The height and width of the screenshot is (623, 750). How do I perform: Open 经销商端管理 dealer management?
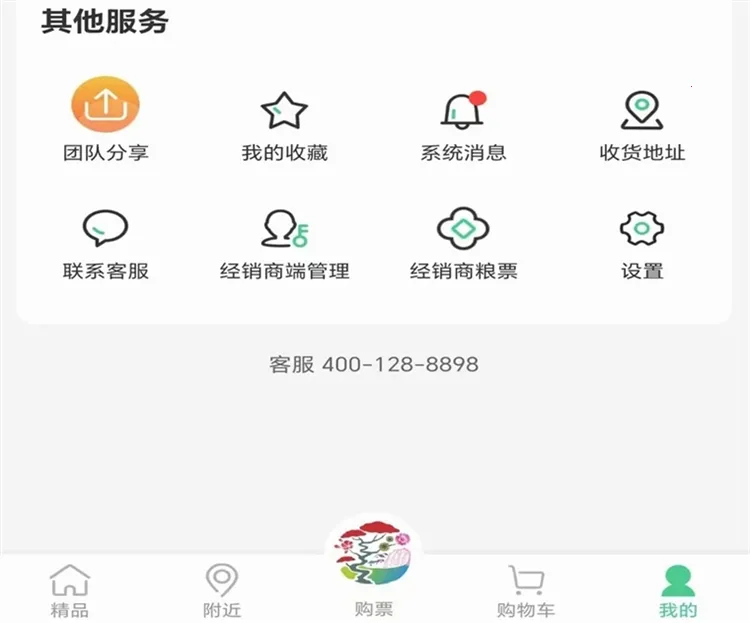point(284,241)
